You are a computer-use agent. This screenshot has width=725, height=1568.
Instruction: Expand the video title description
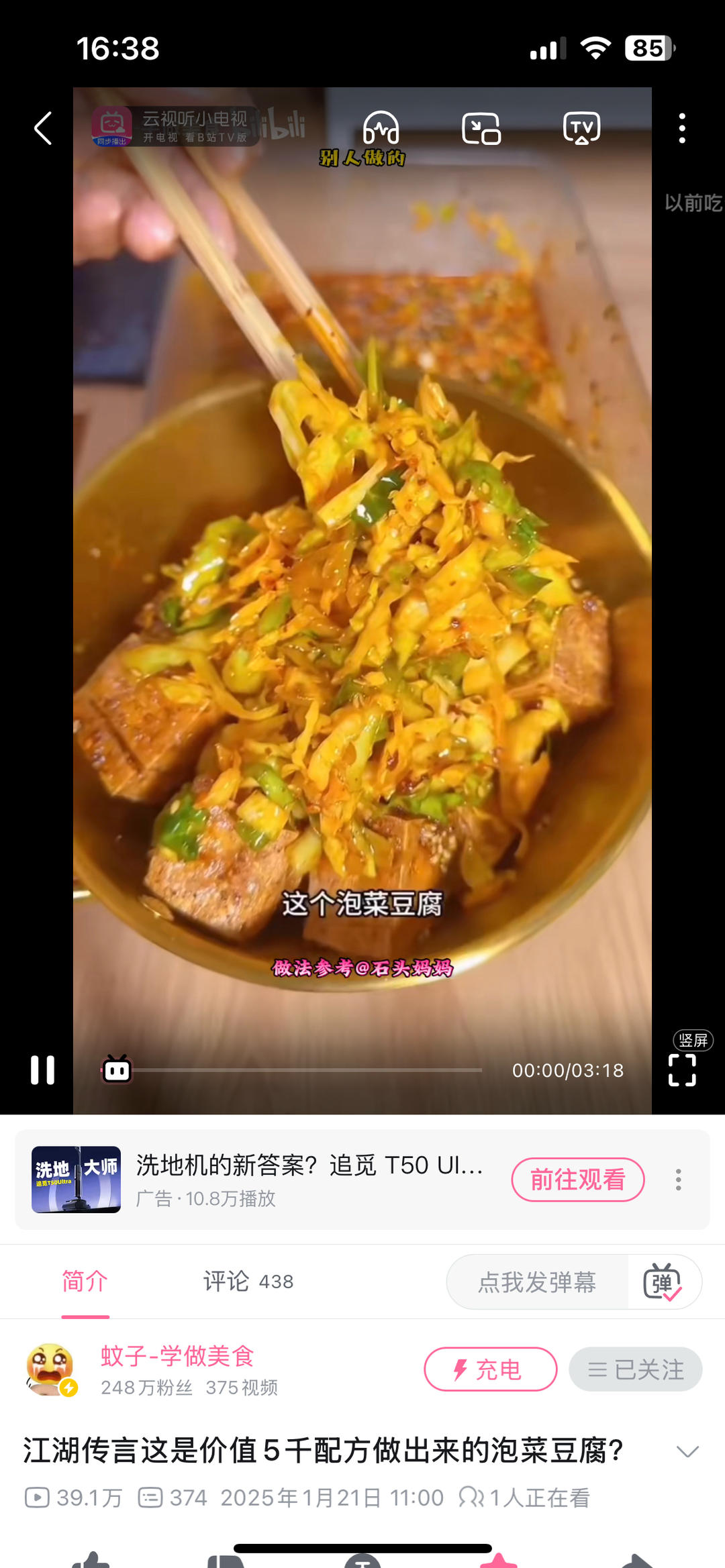click(687, 1451)
